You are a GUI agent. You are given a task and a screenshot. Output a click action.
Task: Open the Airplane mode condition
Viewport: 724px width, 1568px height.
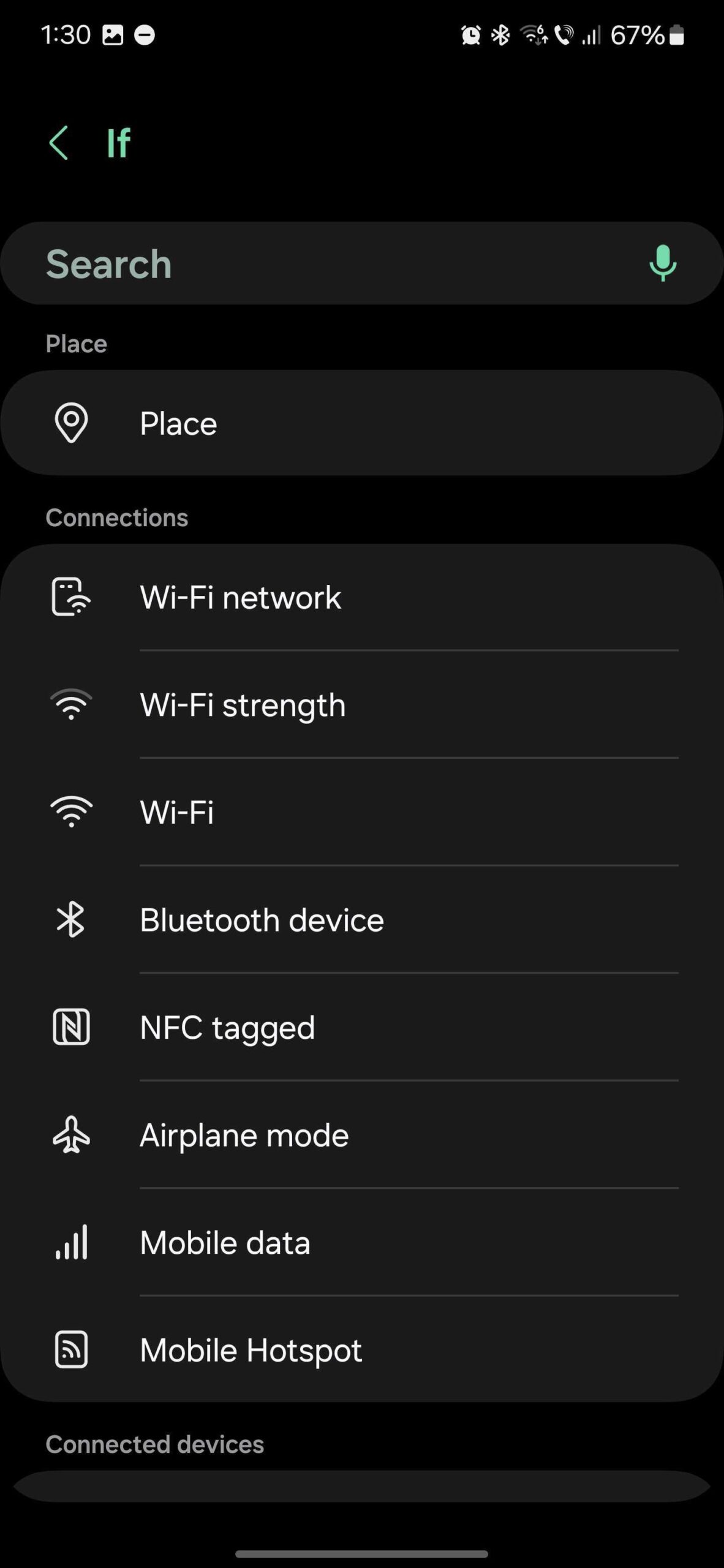coord(361,1135)
